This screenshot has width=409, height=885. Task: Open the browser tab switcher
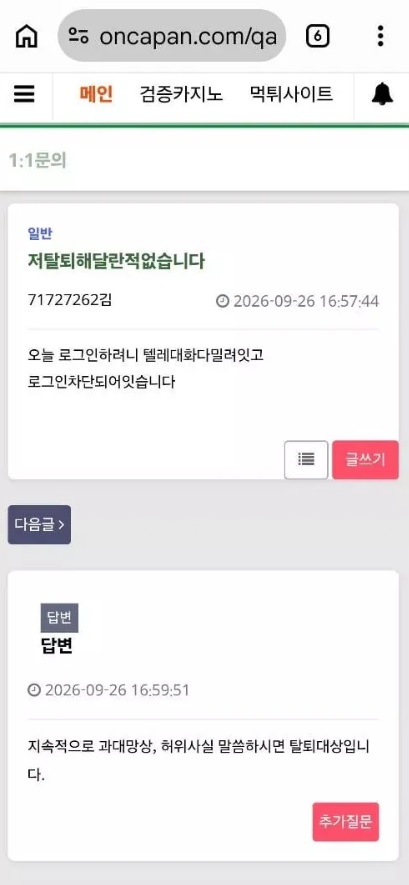point(318,36)
